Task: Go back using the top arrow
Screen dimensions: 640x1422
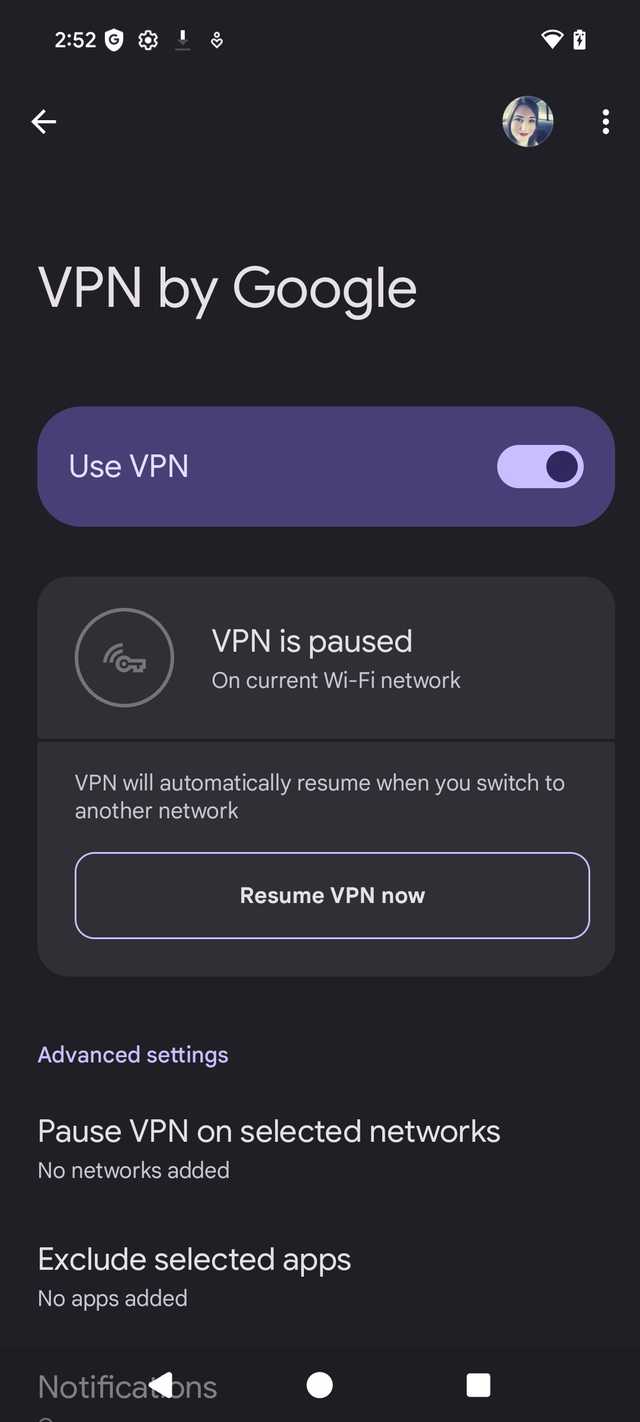Action: pyautogui.click(x=44, y=122)
